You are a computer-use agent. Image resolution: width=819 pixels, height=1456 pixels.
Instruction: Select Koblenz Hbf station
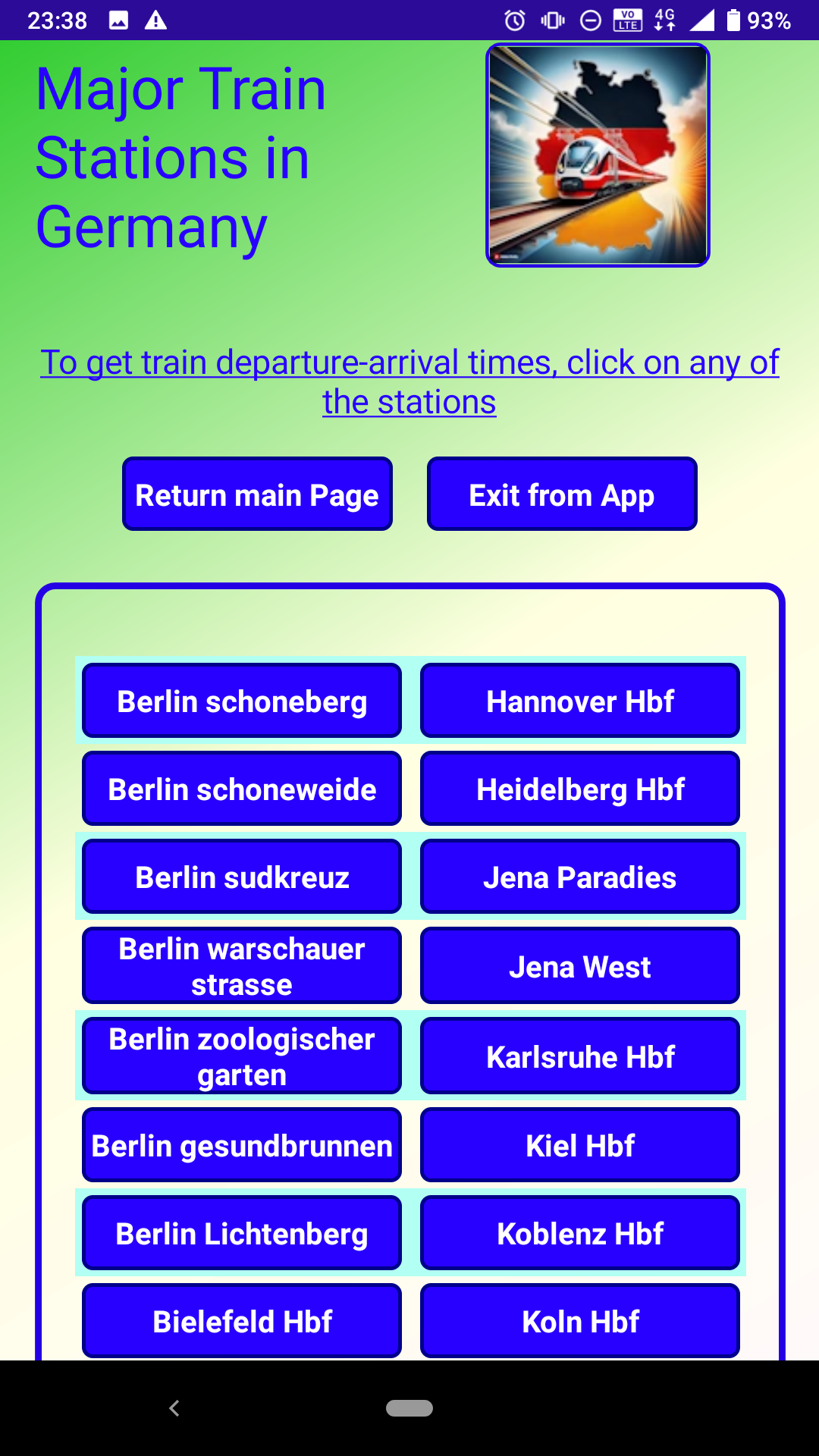(580, 1233)
